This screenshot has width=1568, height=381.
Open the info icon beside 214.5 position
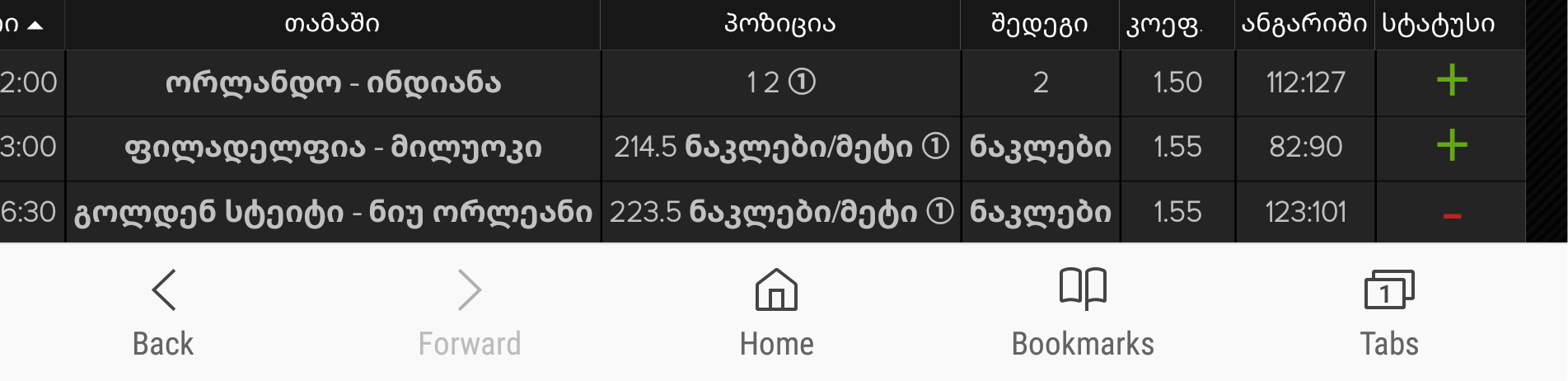pos(935,147)
